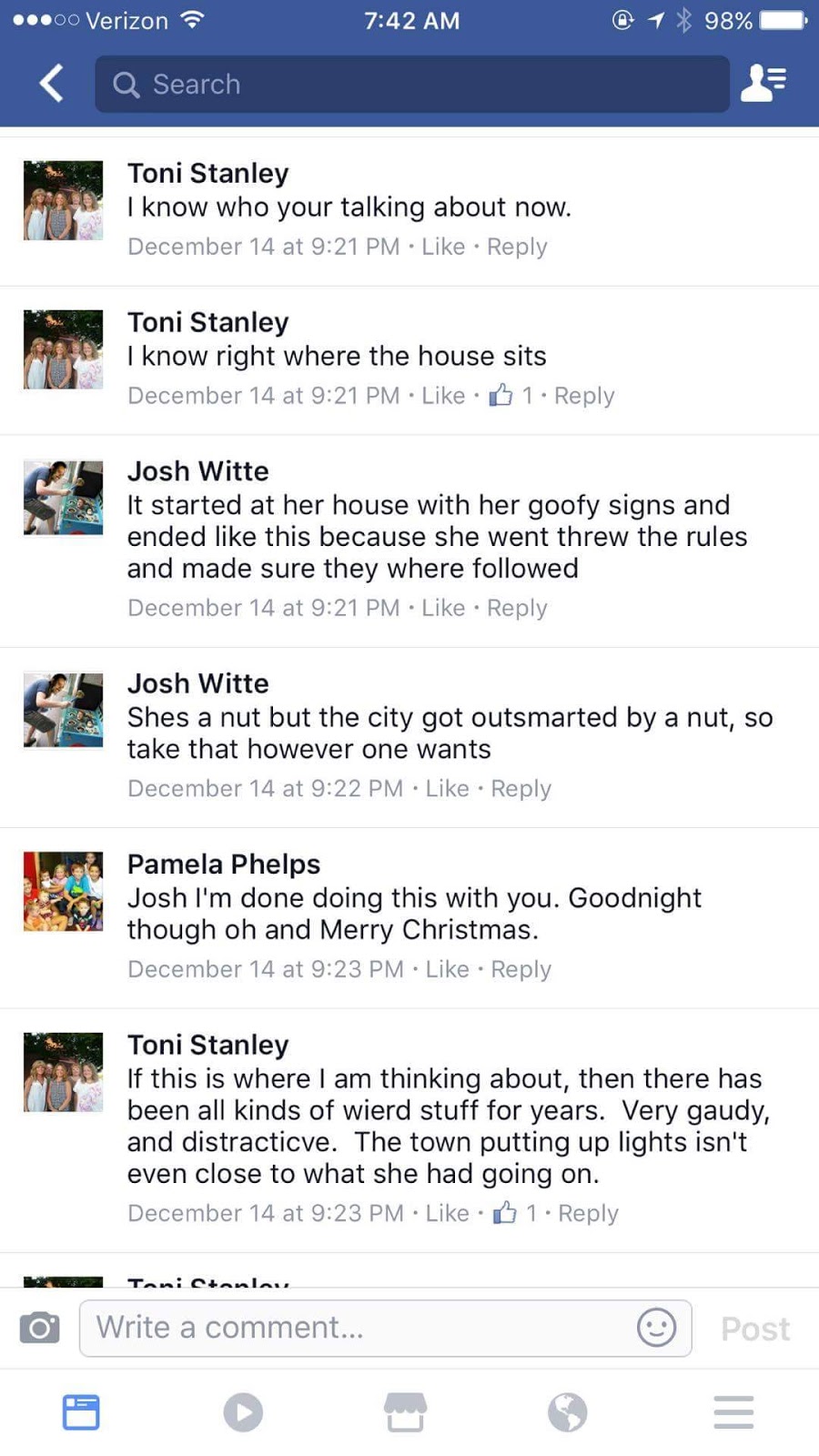Switch to the Videos tab
Viewport: 819px width, 1456px height.
243,1412
